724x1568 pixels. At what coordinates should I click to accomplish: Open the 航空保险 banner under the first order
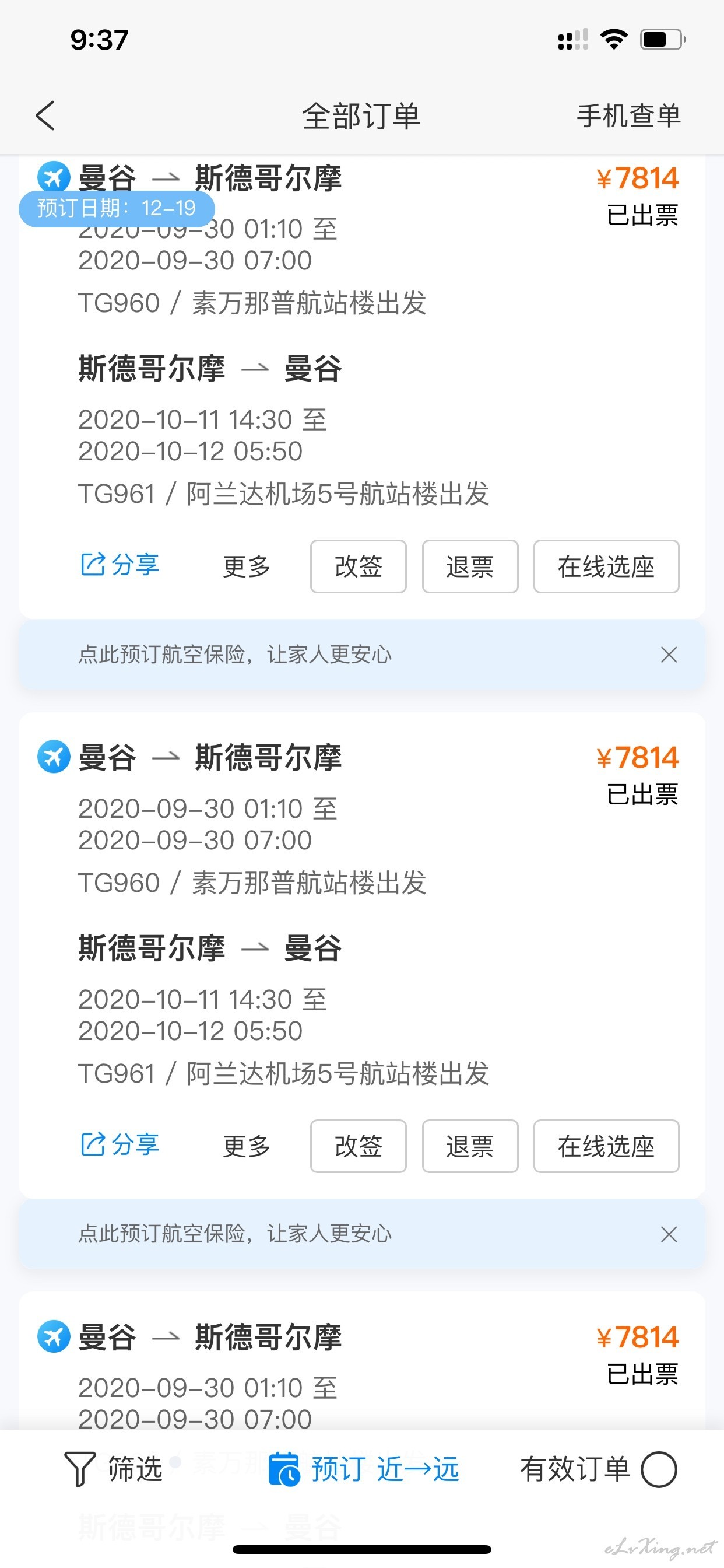pos(235,654)
